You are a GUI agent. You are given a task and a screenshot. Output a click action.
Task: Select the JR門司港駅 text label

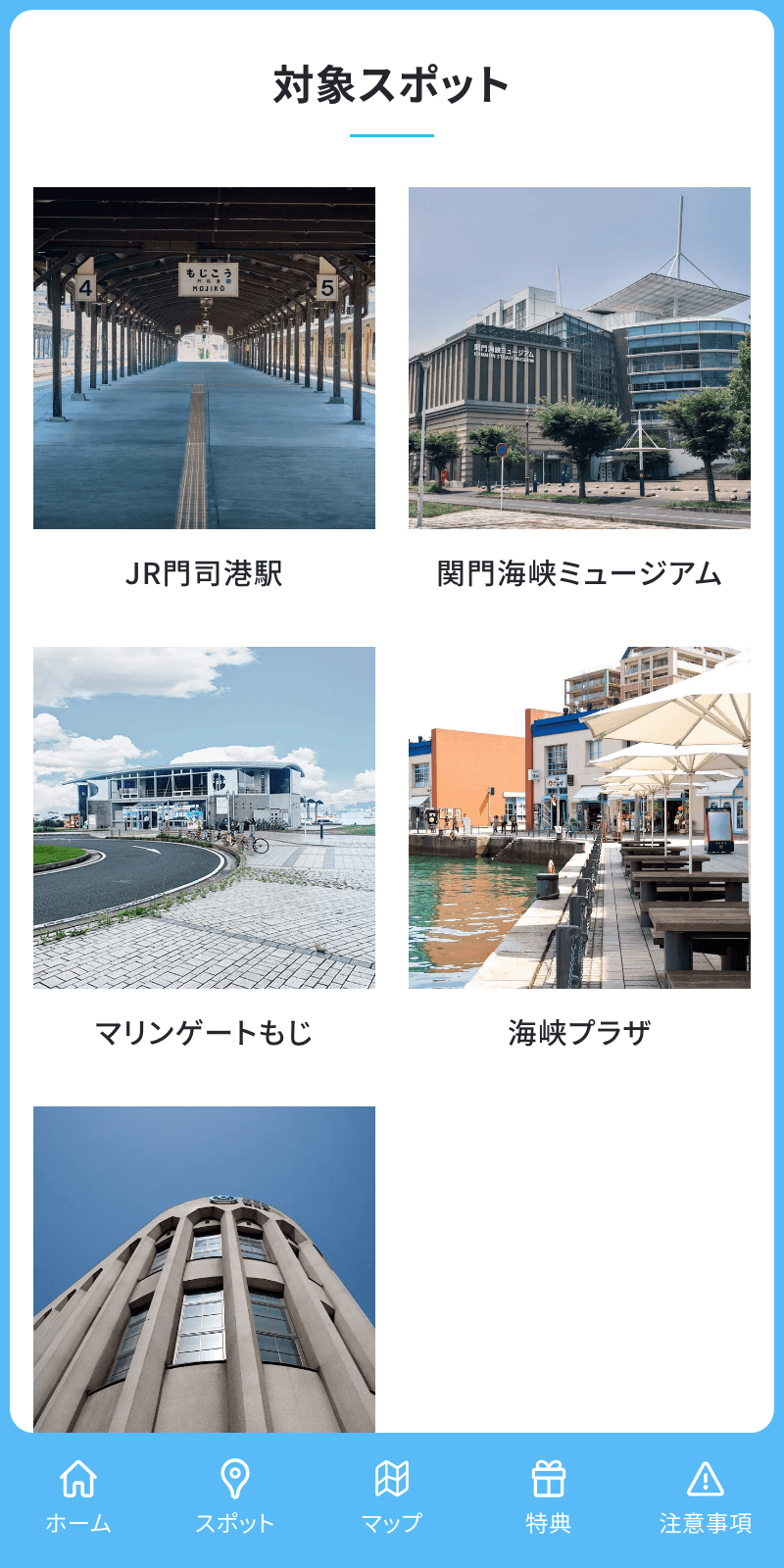(205, 571)
